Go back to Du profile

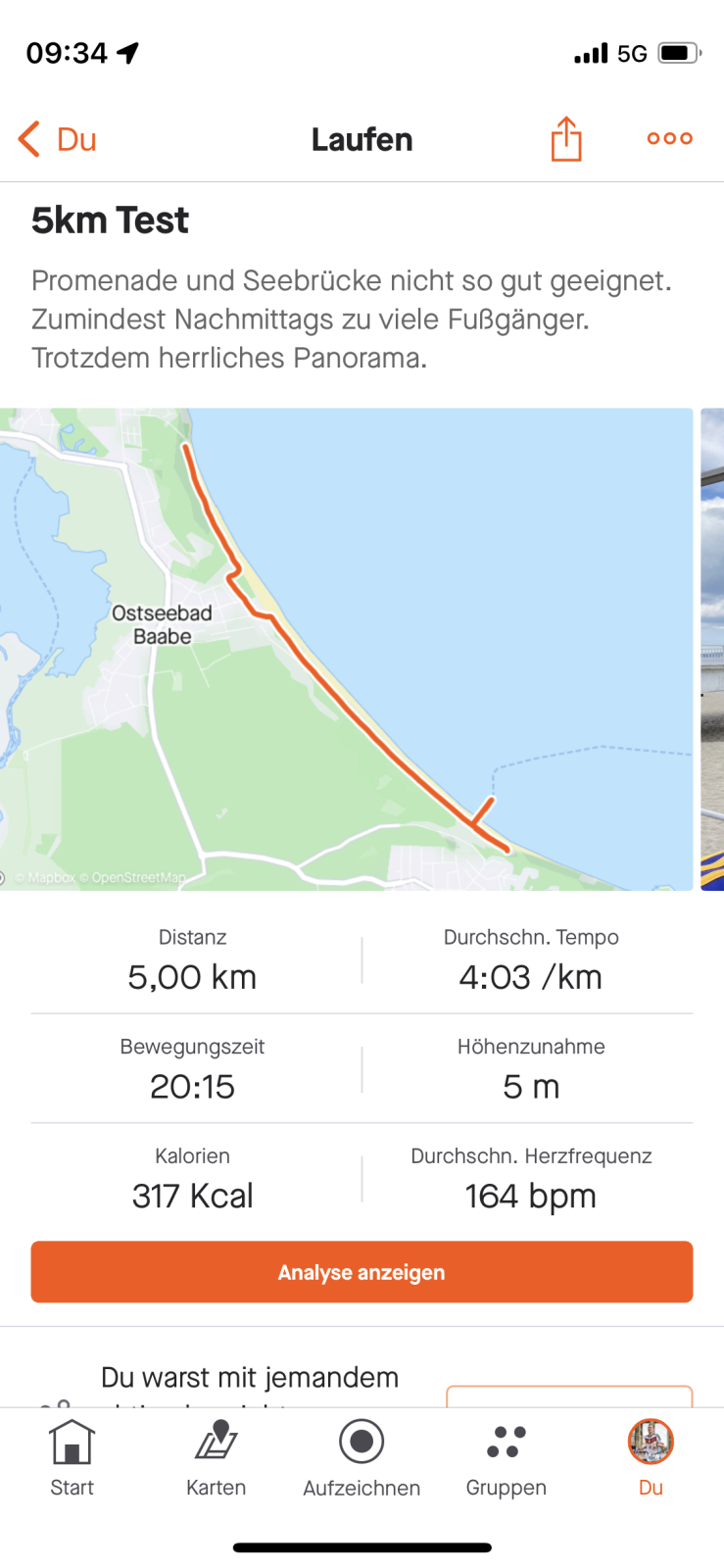click(x=57, y=139)
